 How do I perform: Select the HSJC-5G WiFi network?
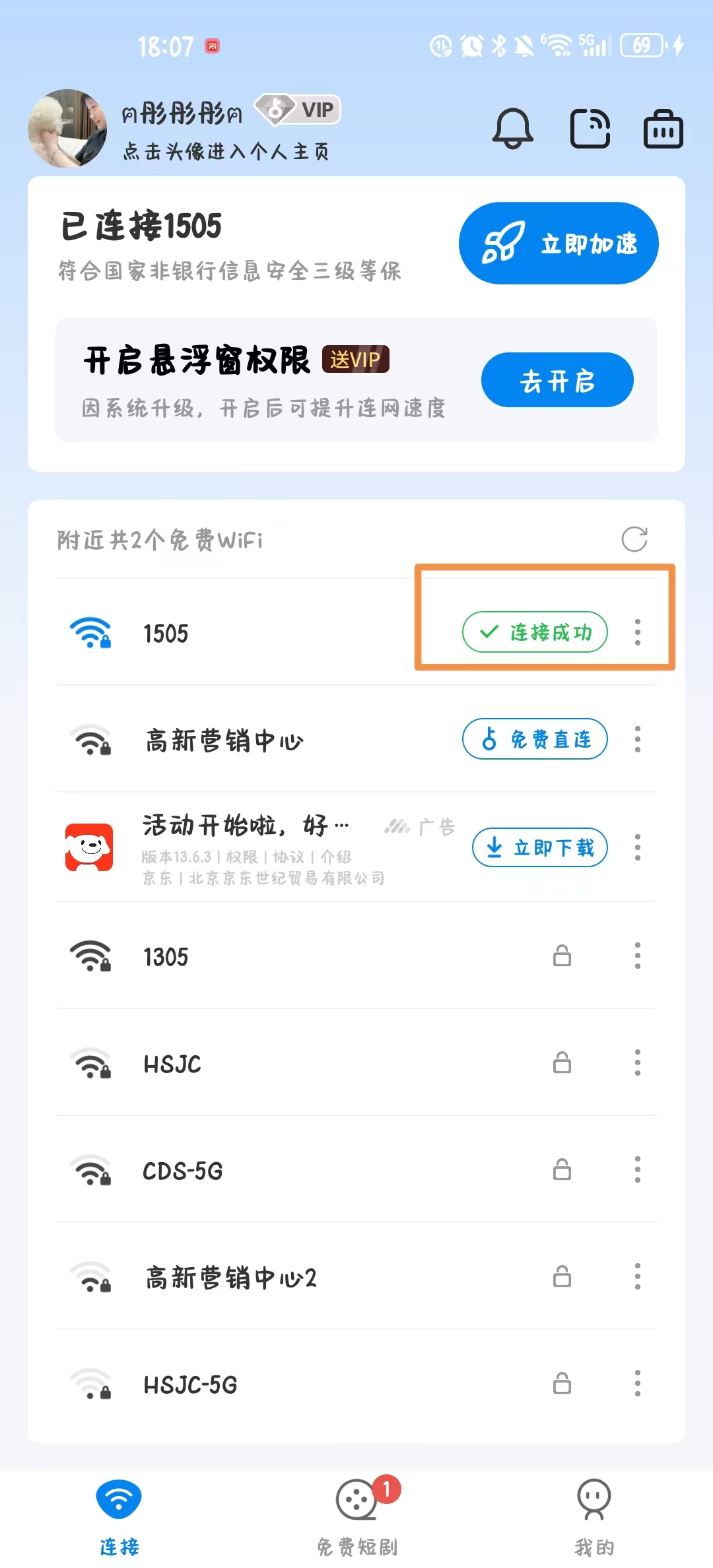(190, 1385)
